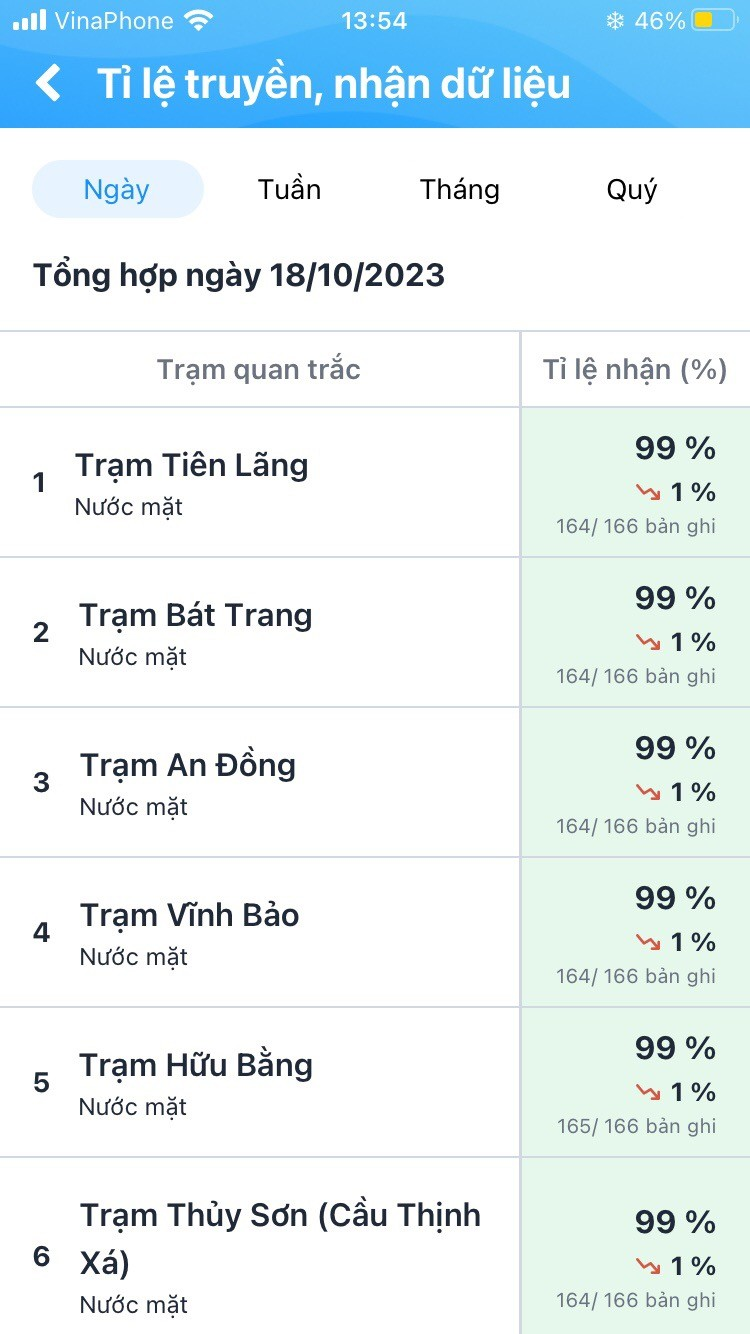Image resolution: width=750 pixels, height=1334 pixels.
Task: Switch to the Tháng tab
Action: click(460, 189)
